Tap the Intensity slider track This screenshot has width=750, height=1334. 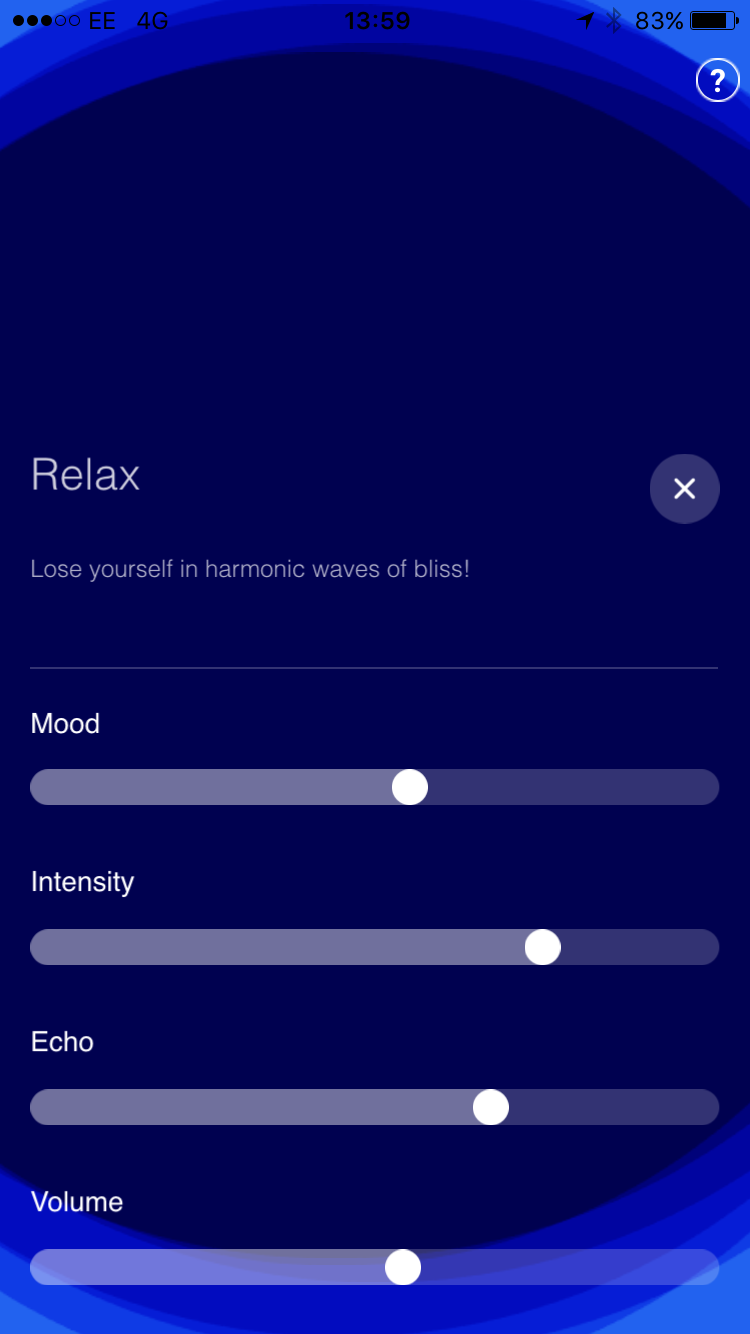tap(375, 947)
